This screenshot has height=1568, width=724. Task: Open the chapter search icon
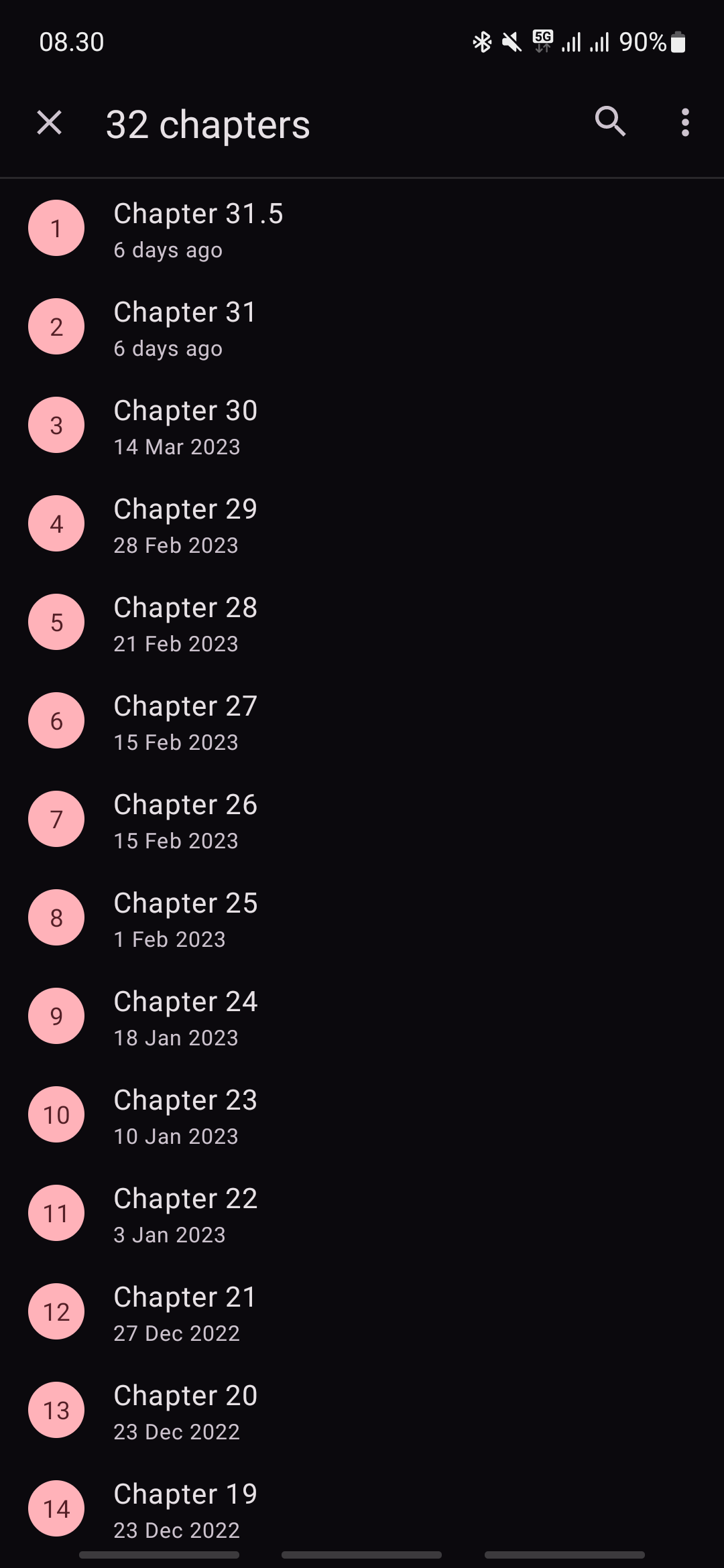[x=609, y=123]
